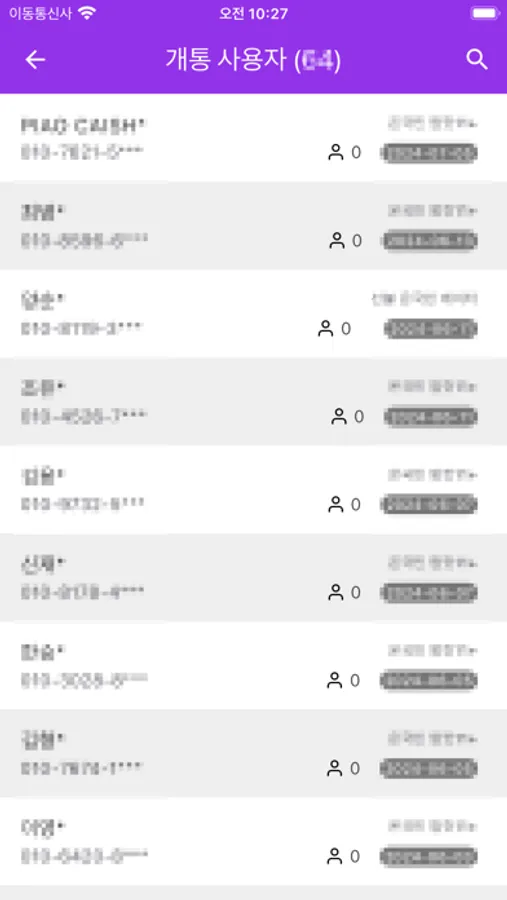The width and height of the screenshot is (507, 900).
Task: Go back using the top-left arrow
Action: point(35,60)
